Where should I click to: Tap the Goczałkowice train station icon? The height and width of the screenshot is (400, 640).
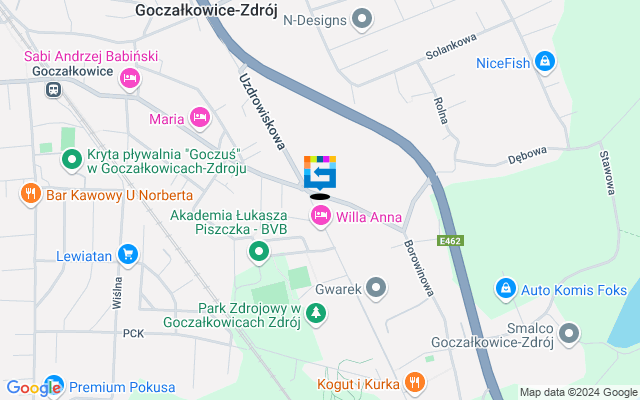coord(53,88)
